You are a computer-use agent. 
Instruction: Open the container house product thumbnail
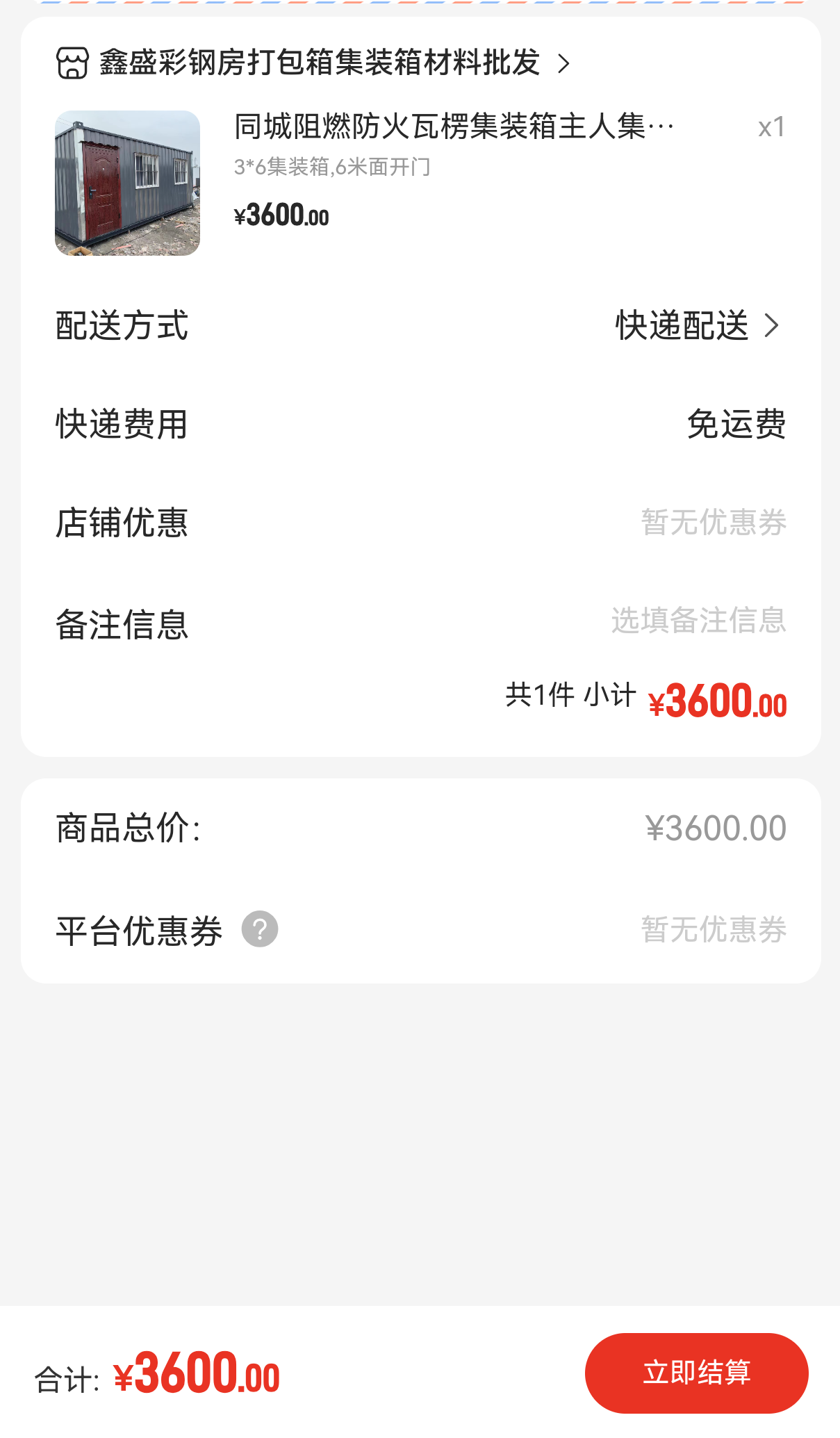pyautogui.click(x=128, y=183)
